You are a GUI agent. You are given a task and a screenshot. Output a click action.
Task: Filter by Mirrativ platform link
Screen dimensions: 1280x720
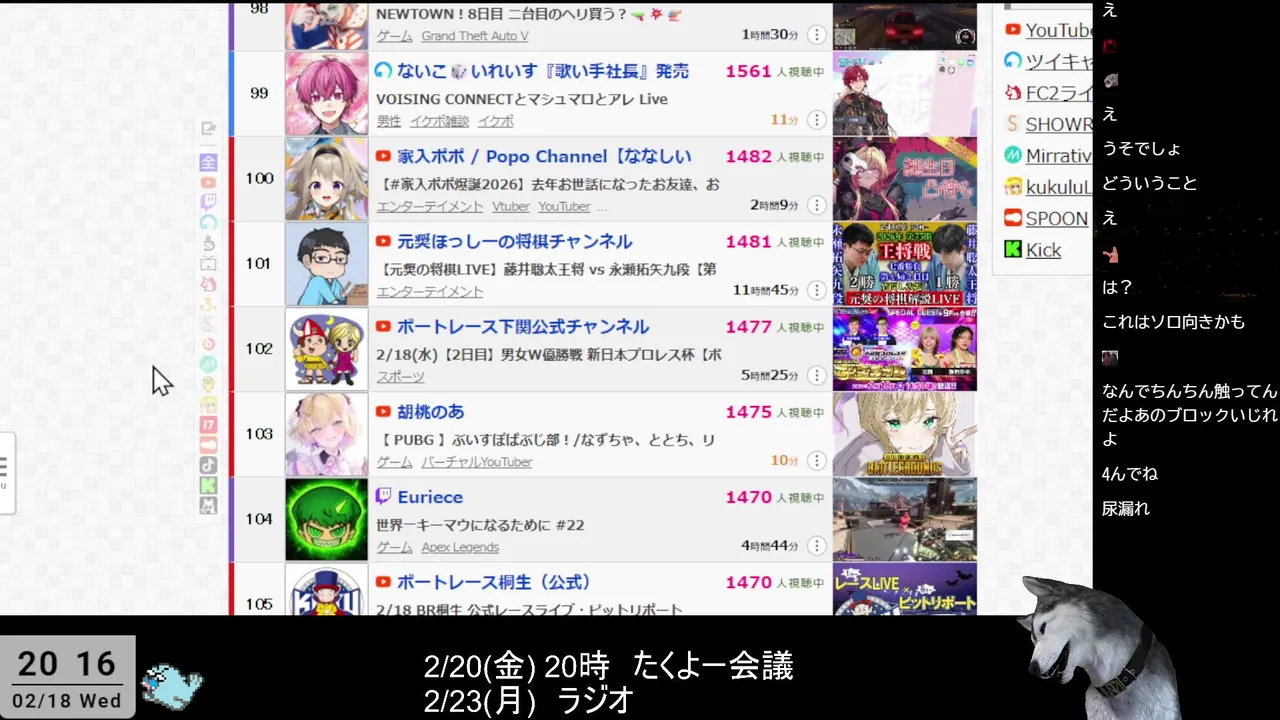[1056, 156]
